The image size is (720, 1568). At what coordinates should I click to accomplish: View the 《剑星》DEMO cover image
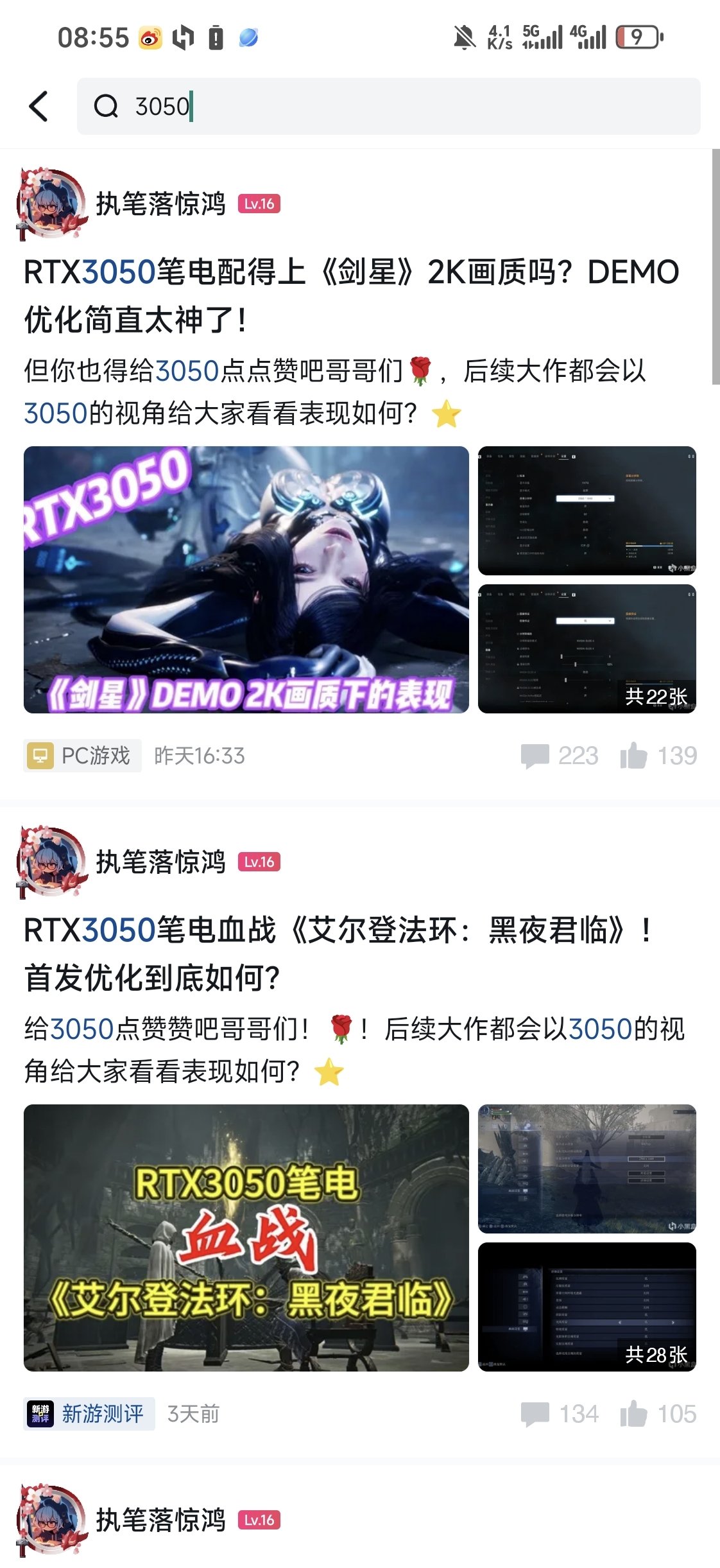246,579
